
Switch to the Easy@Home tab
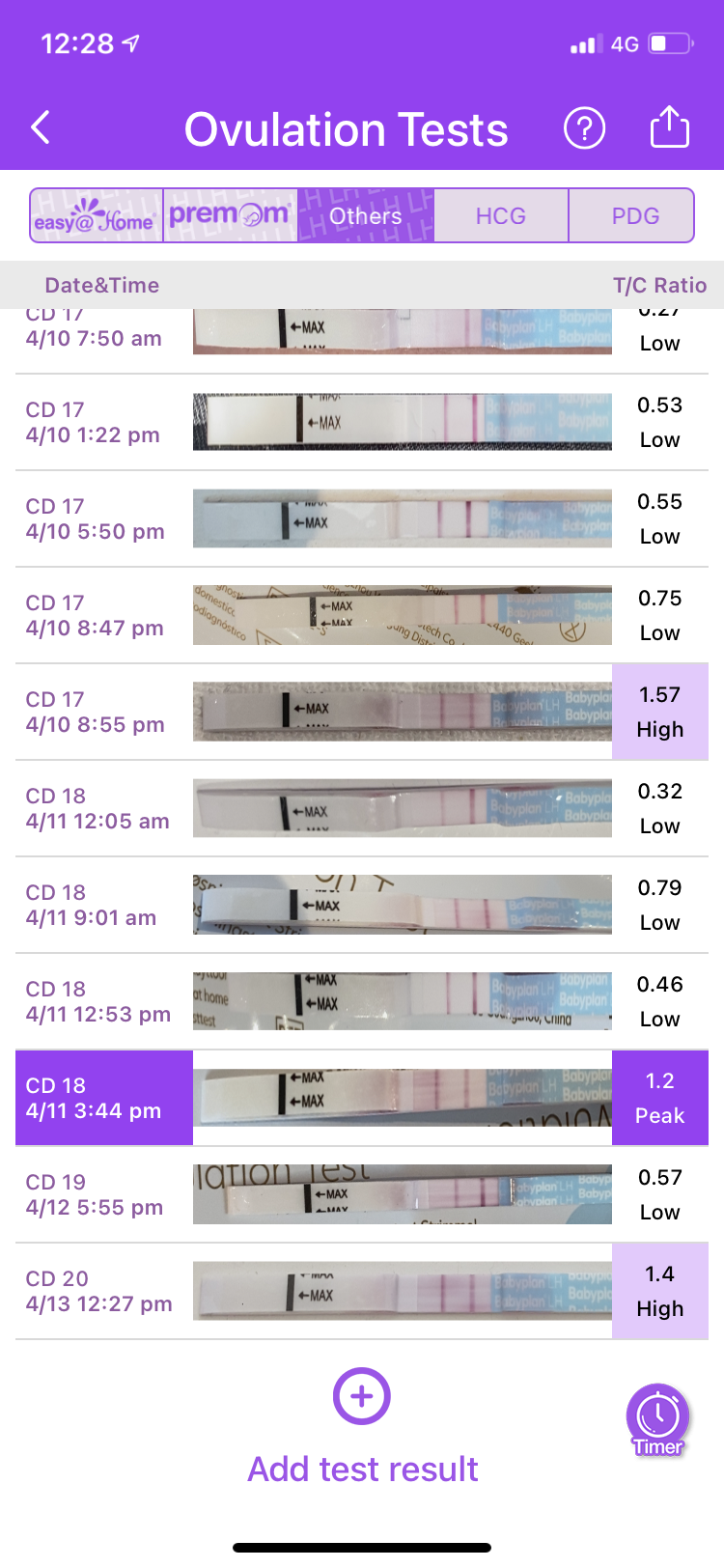coord(97,215)
